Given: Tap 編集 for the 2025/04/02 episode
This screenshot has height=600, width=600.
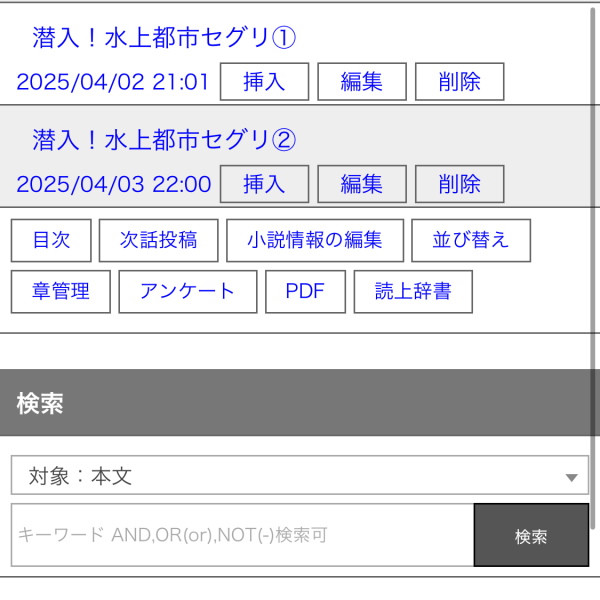Looking at the screenshot, I should 362,82.
